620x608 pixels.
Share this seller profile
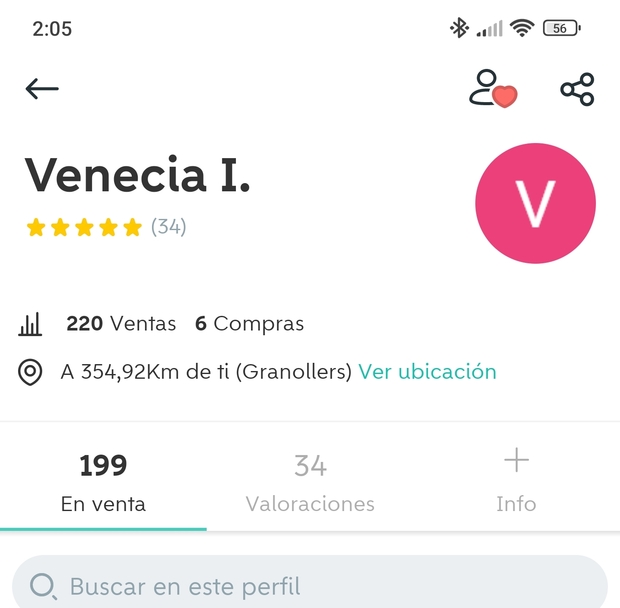(x=577, y=89)
